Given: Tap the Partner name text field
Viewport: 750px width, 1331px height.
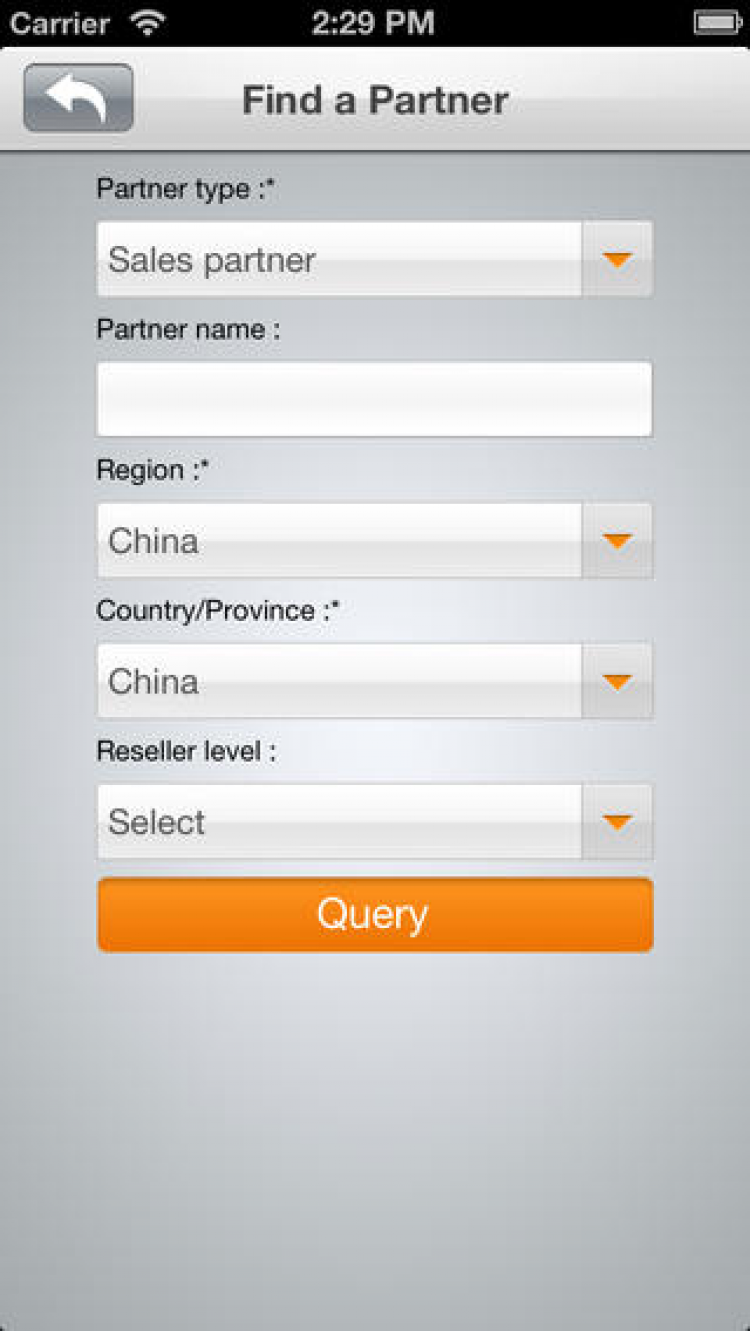Looking at the screenshot, I should [374, 399].
